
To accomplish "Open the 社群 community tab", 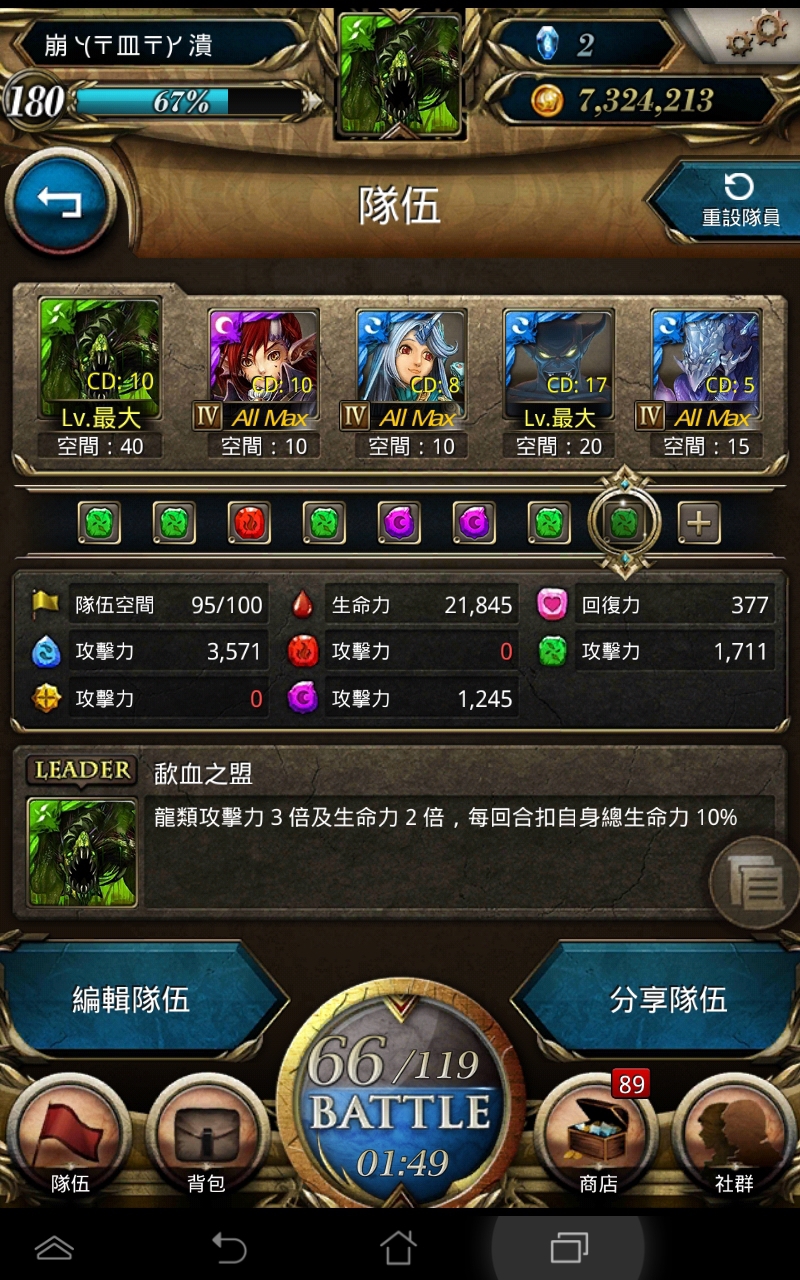I will 734,1140.
